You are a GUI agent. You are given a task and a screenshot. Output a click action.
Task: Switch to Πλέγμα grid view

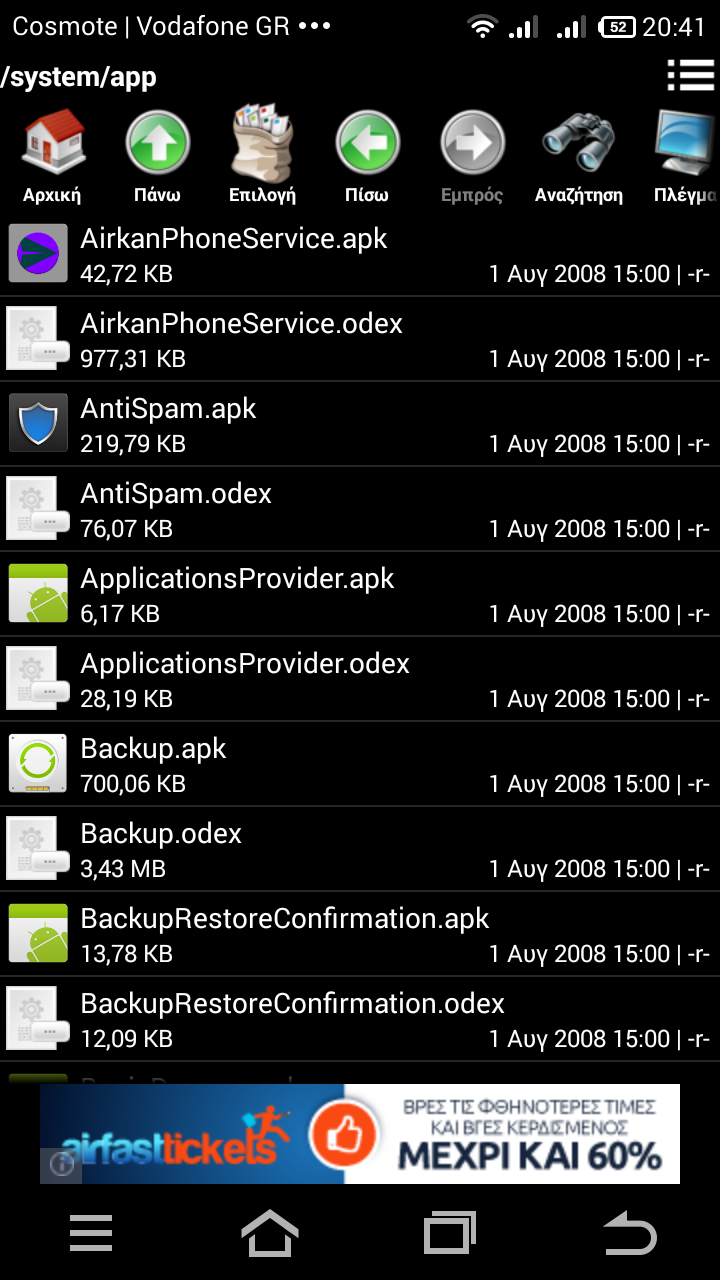click(x=686, y=157)
